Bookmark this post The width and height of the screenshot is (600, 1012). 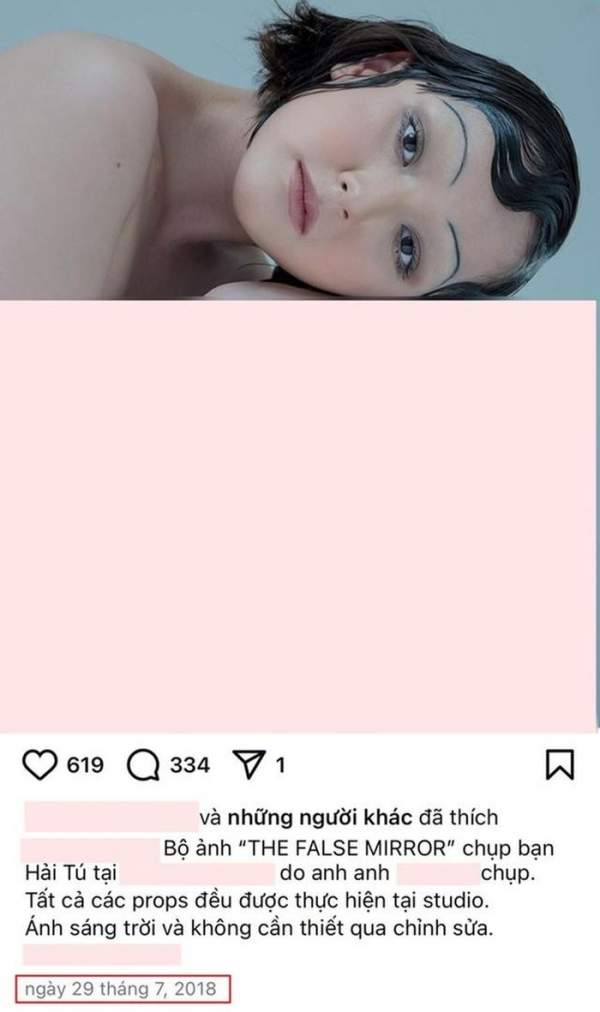pos(559,765)
